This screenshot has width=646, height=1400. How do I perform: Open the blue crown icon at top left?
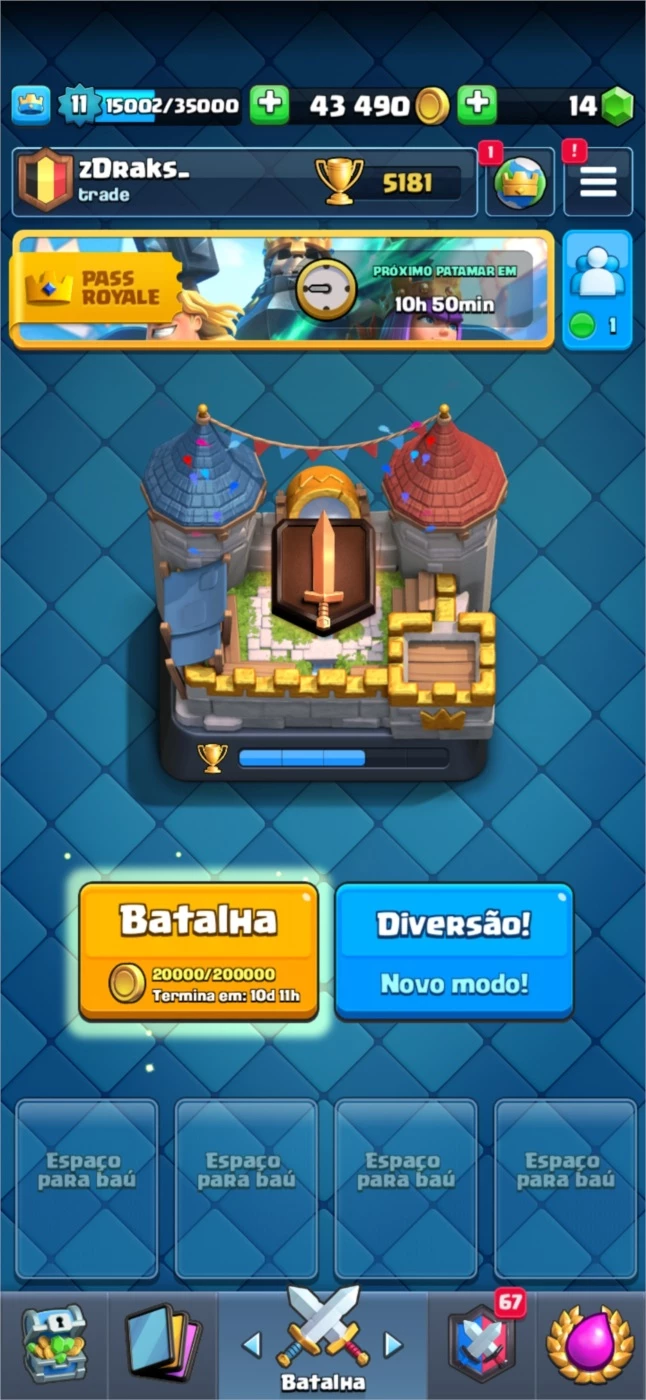[31, 105]
